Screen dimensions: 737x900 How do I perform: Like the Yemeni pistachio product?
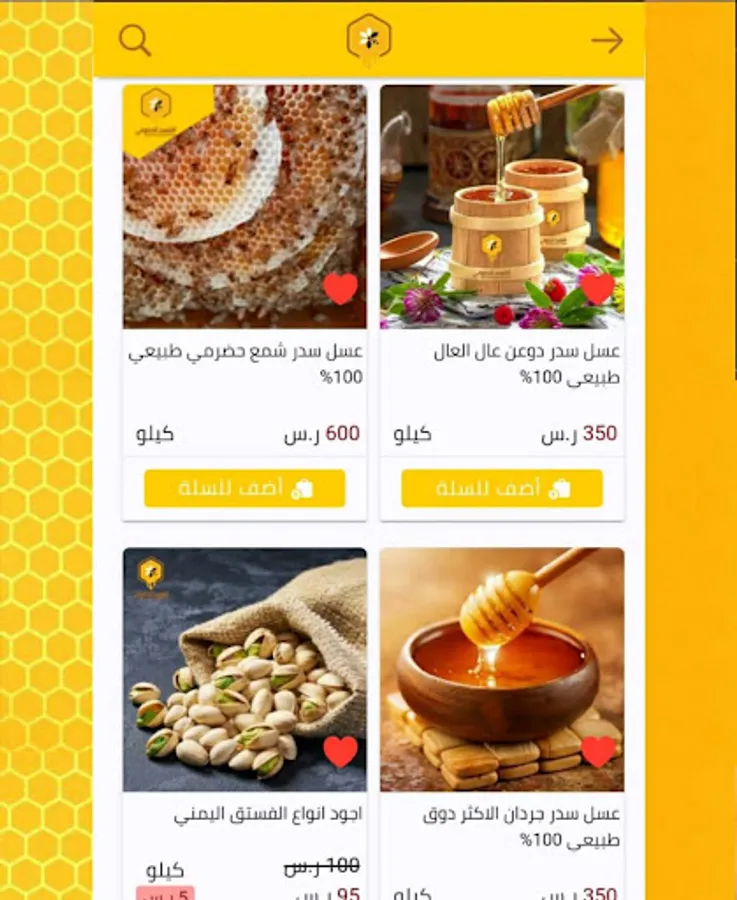coord(340,751)
